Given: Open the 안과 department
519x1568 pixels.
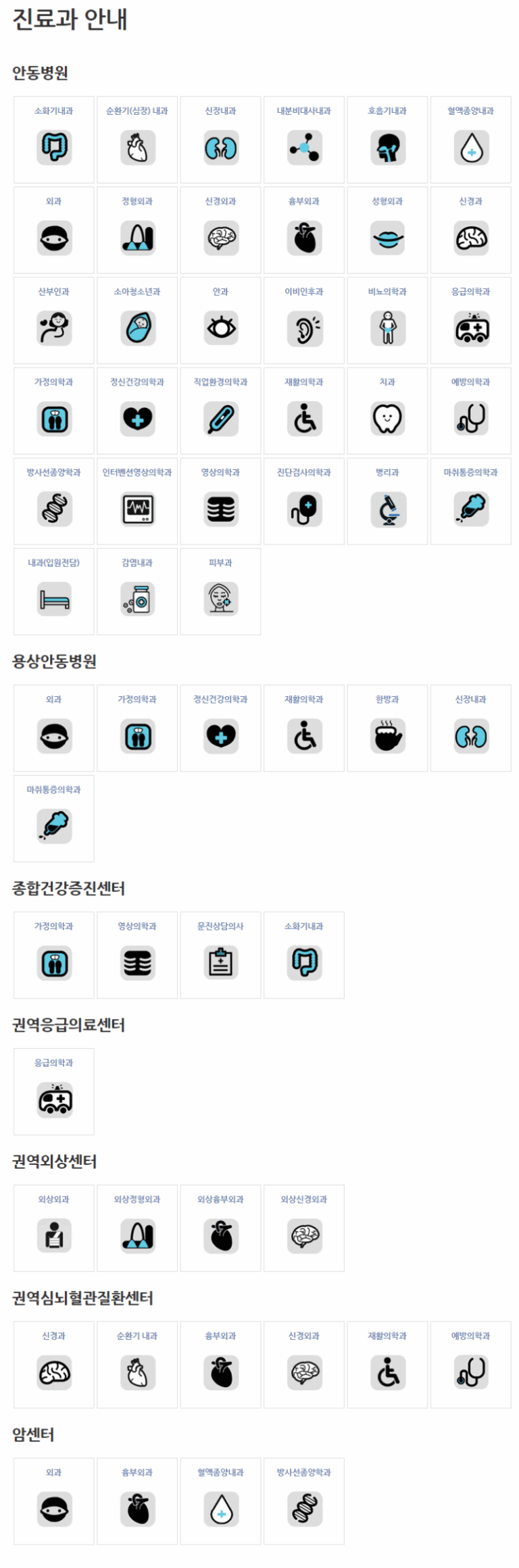Looking at the screenshot, I should click(x=221, y=321).
